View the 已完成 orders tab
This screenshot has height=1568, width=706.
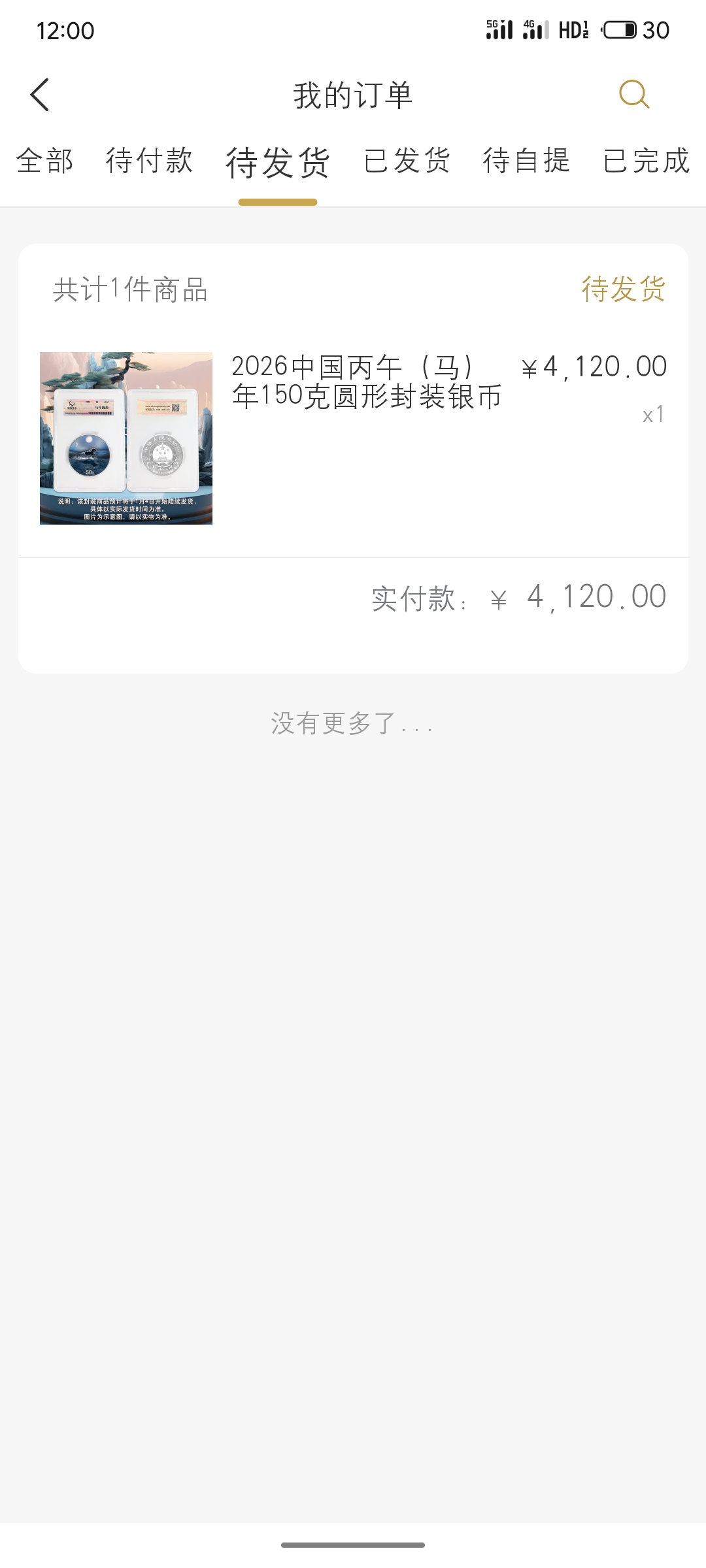(x=647, y=161)
